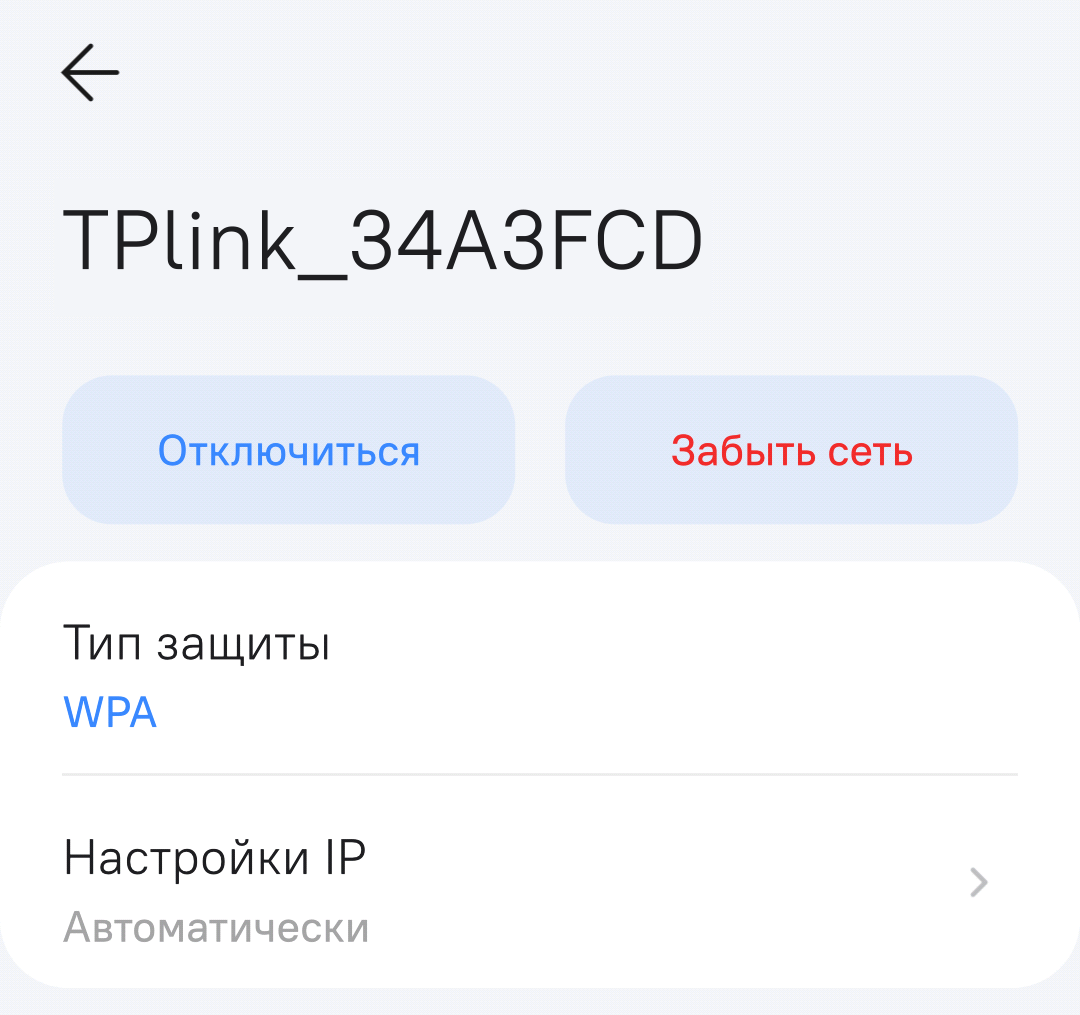Open Тип защиты WPA setting
The image size is (1080, 1015).
click(x=540, y=679)
